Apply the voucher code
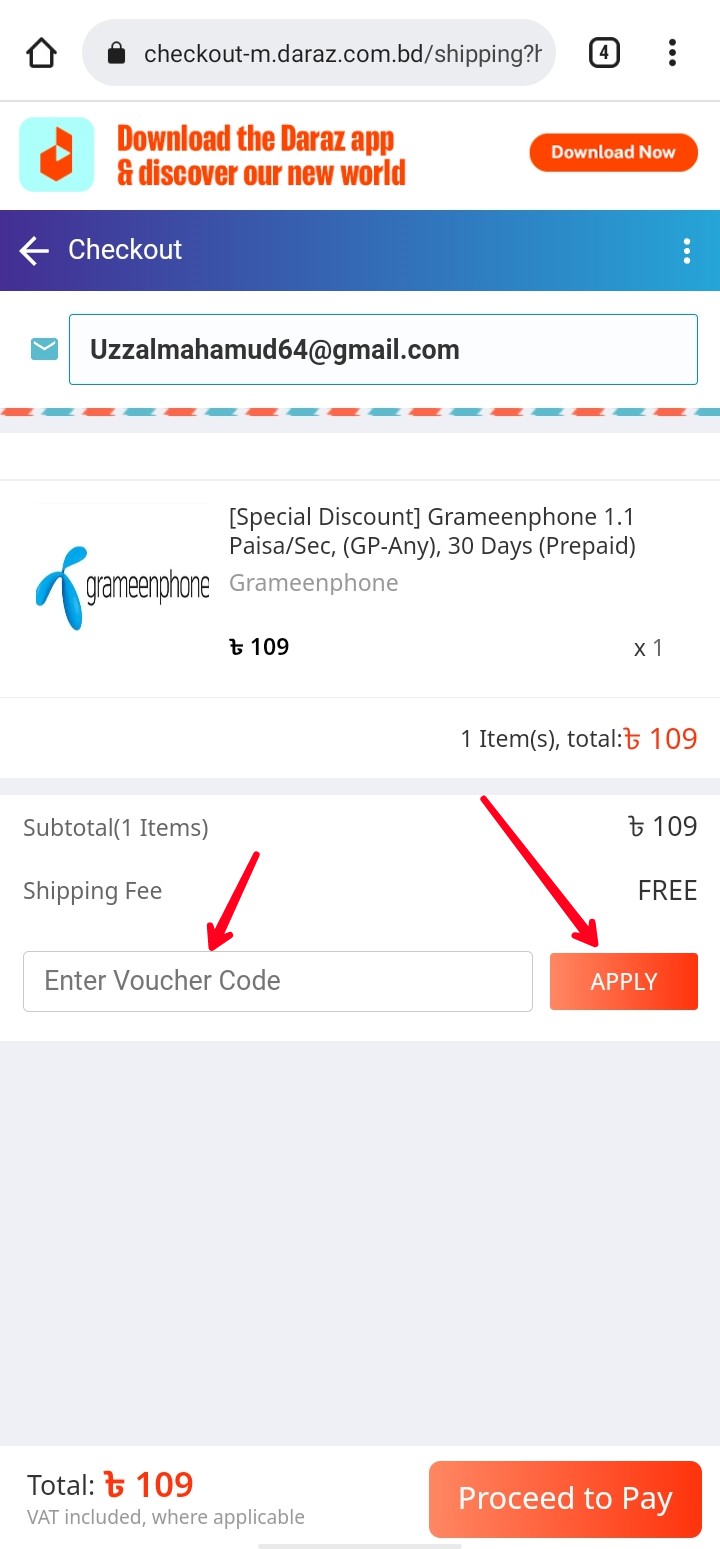This screenshot has height=1549, width=720. point(624,982)
